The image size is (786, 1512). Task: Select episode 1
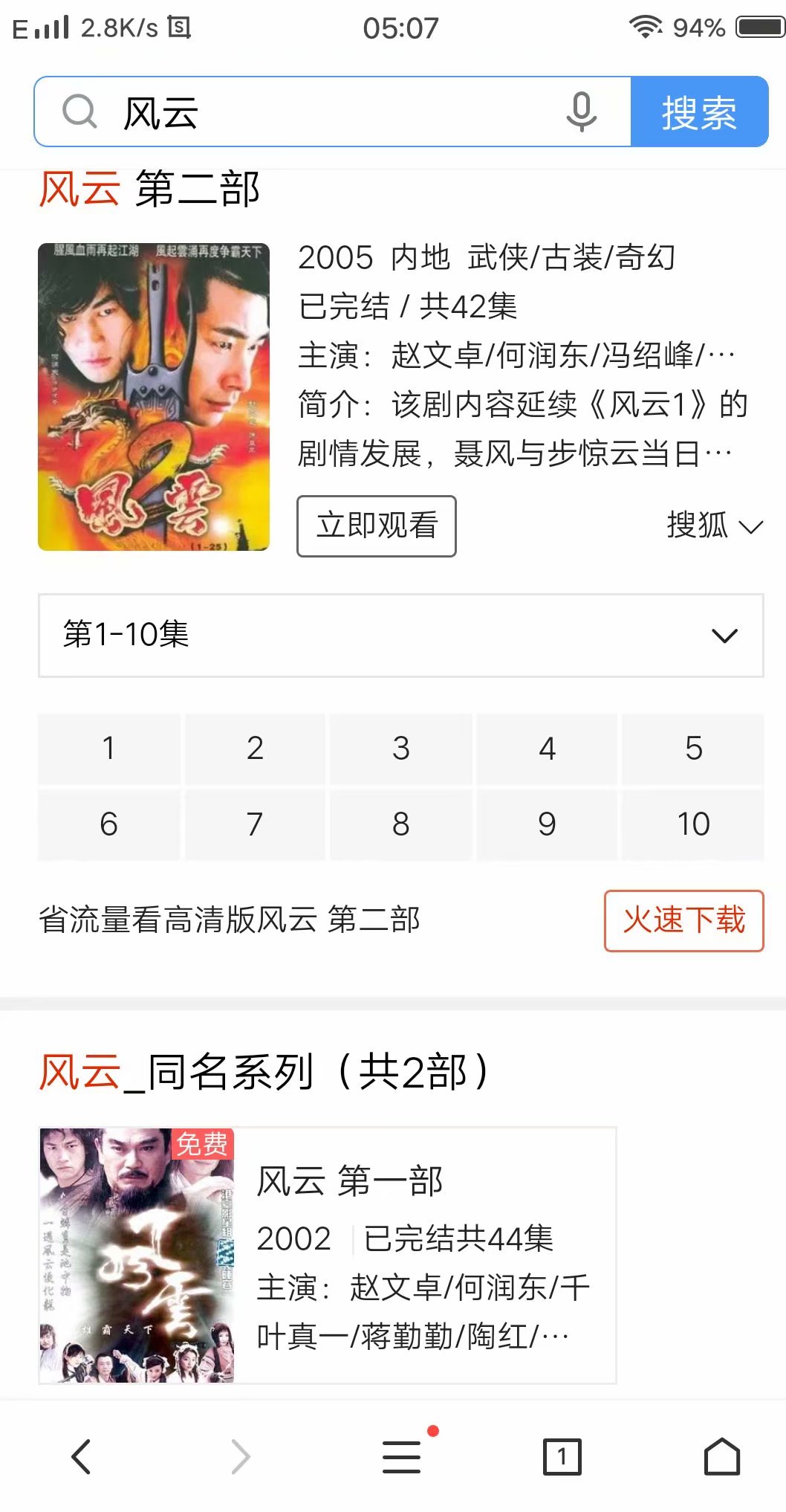108,749
